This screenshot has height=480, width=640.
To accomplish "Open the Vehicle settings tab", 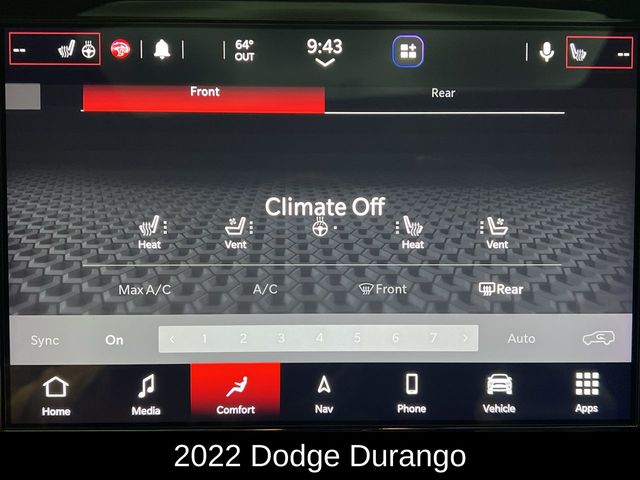I will coord(499,394).
